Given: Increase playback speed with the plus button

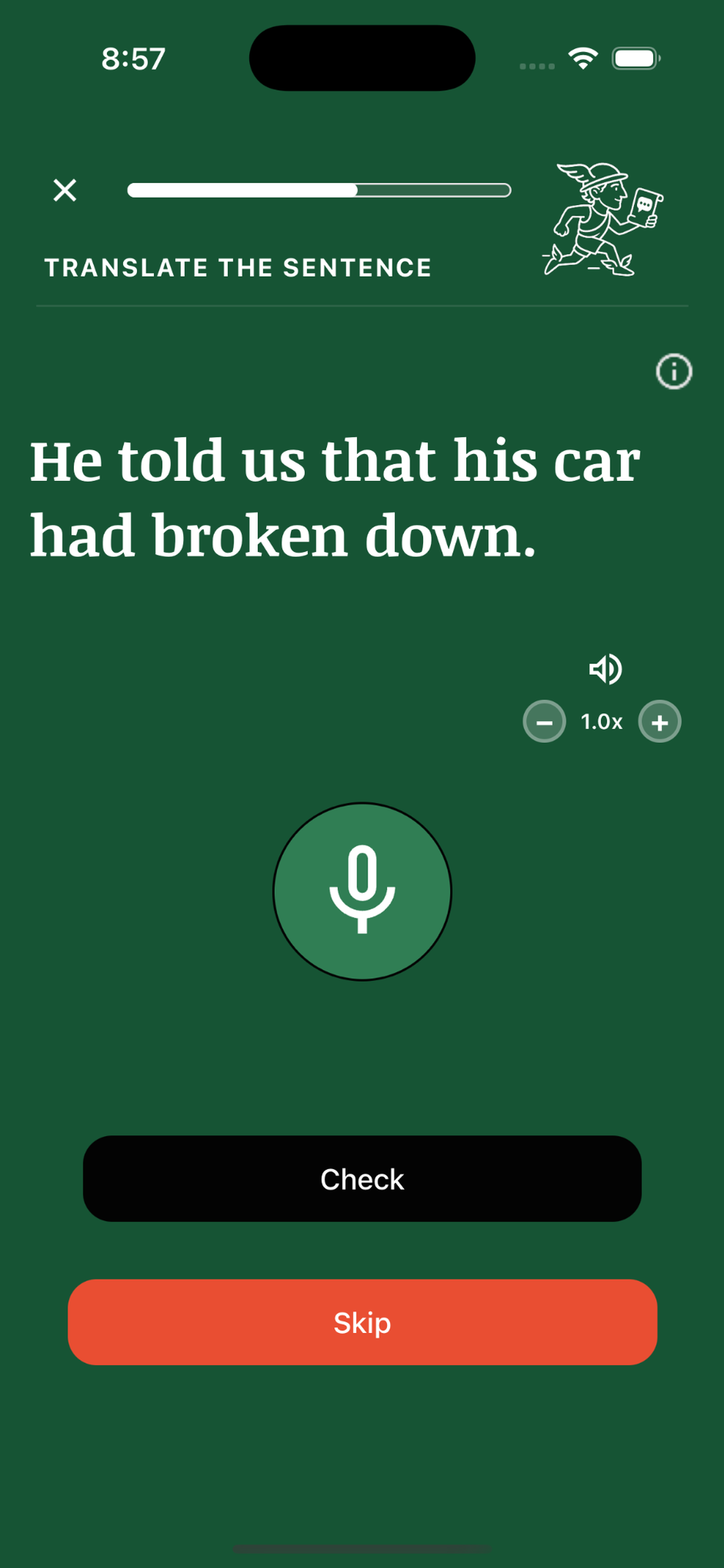Looking at the screenshot, I should point(659,722).
